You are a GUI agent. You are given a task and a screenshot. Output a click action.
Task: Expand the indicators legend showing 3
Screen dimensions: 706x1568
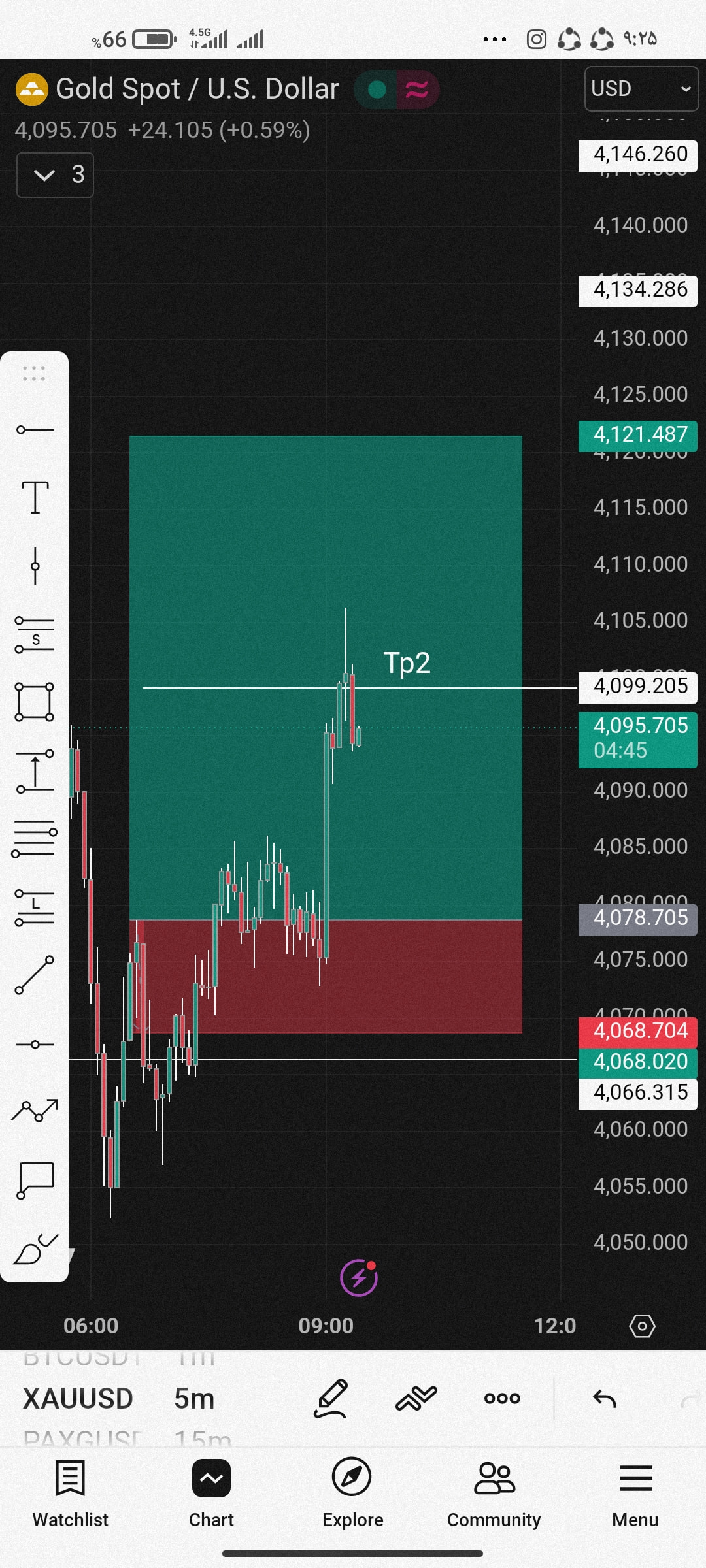56,175
